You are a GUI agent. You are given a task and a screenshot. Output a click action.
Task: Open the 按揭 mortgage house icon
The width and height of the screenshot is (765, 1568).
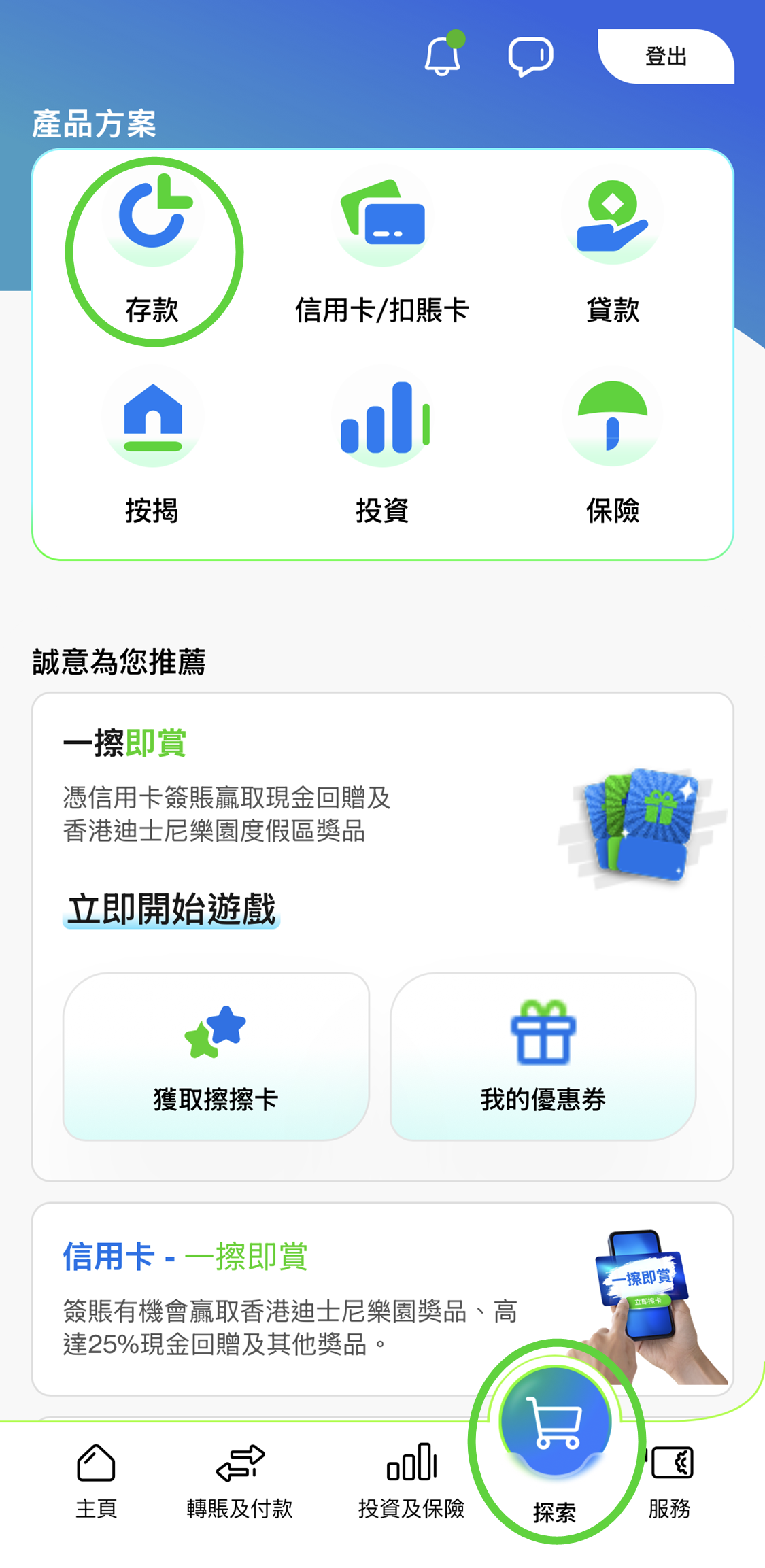point(153,418)
